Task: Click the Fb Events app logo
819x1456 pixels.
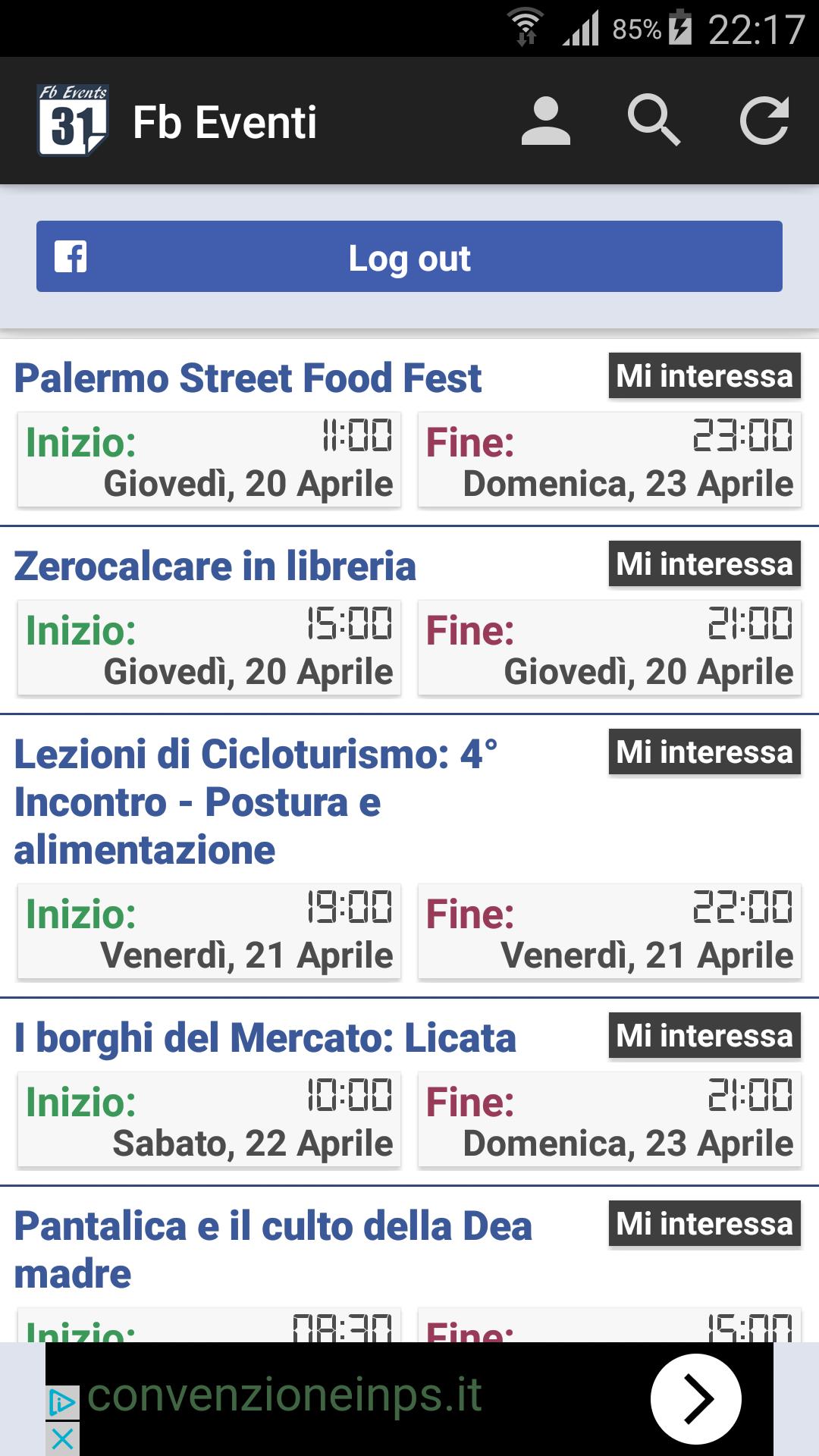Action: pyautogui.click(x=74, y=120)
